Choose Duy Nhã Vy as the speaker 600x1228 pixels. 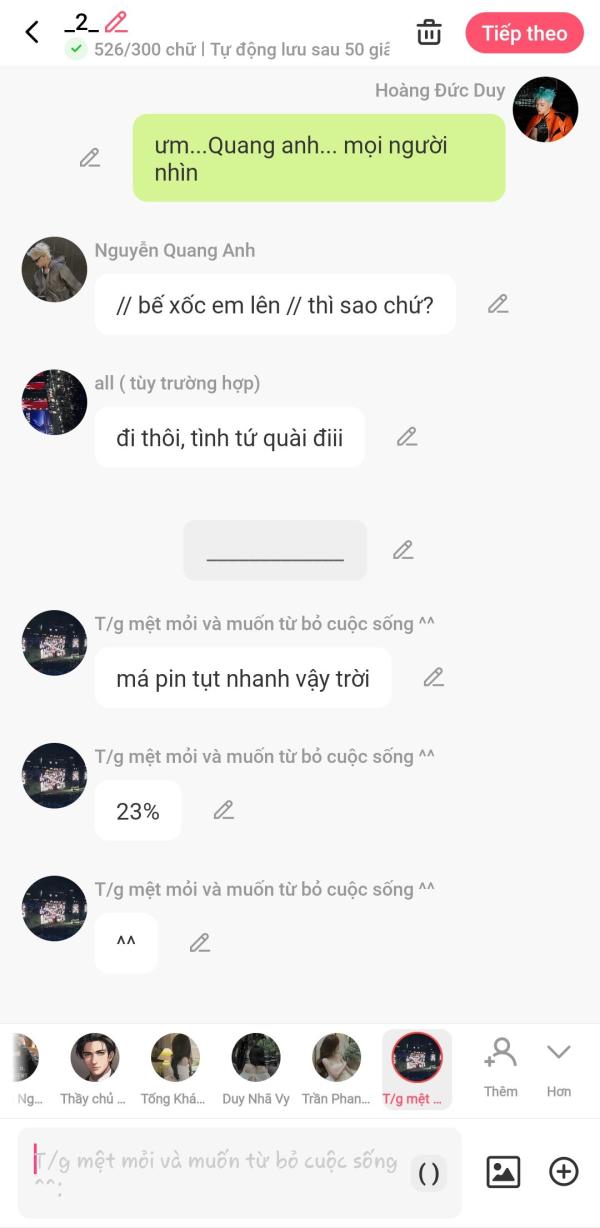(256, 1068)
